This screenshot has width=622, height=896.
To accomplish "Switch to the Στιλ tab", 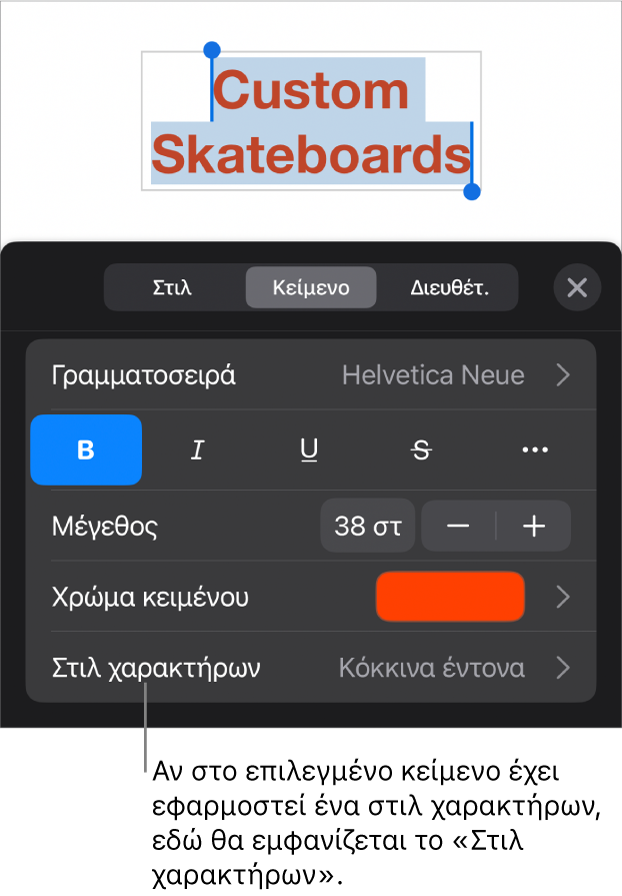I will [x=172, y=288].
